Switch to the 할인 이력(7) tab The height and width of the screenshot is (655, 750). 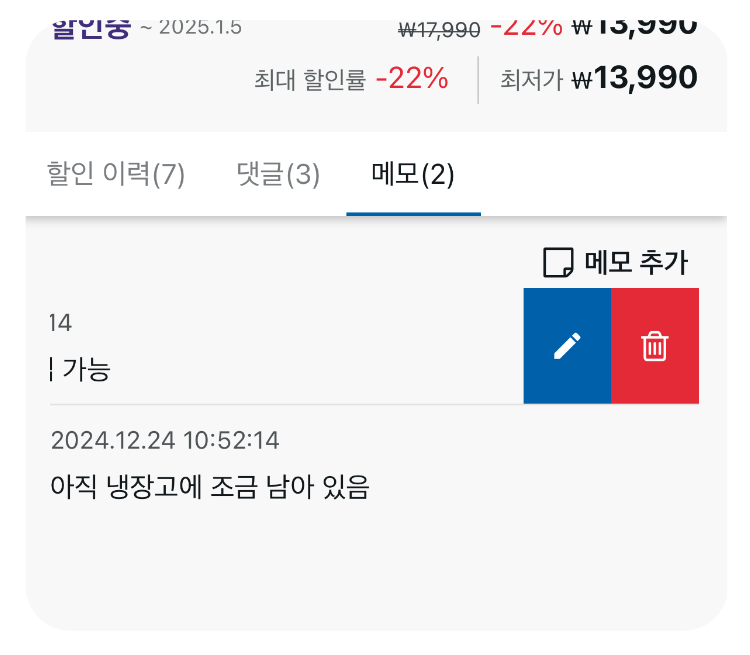click(x=116, y=175)
